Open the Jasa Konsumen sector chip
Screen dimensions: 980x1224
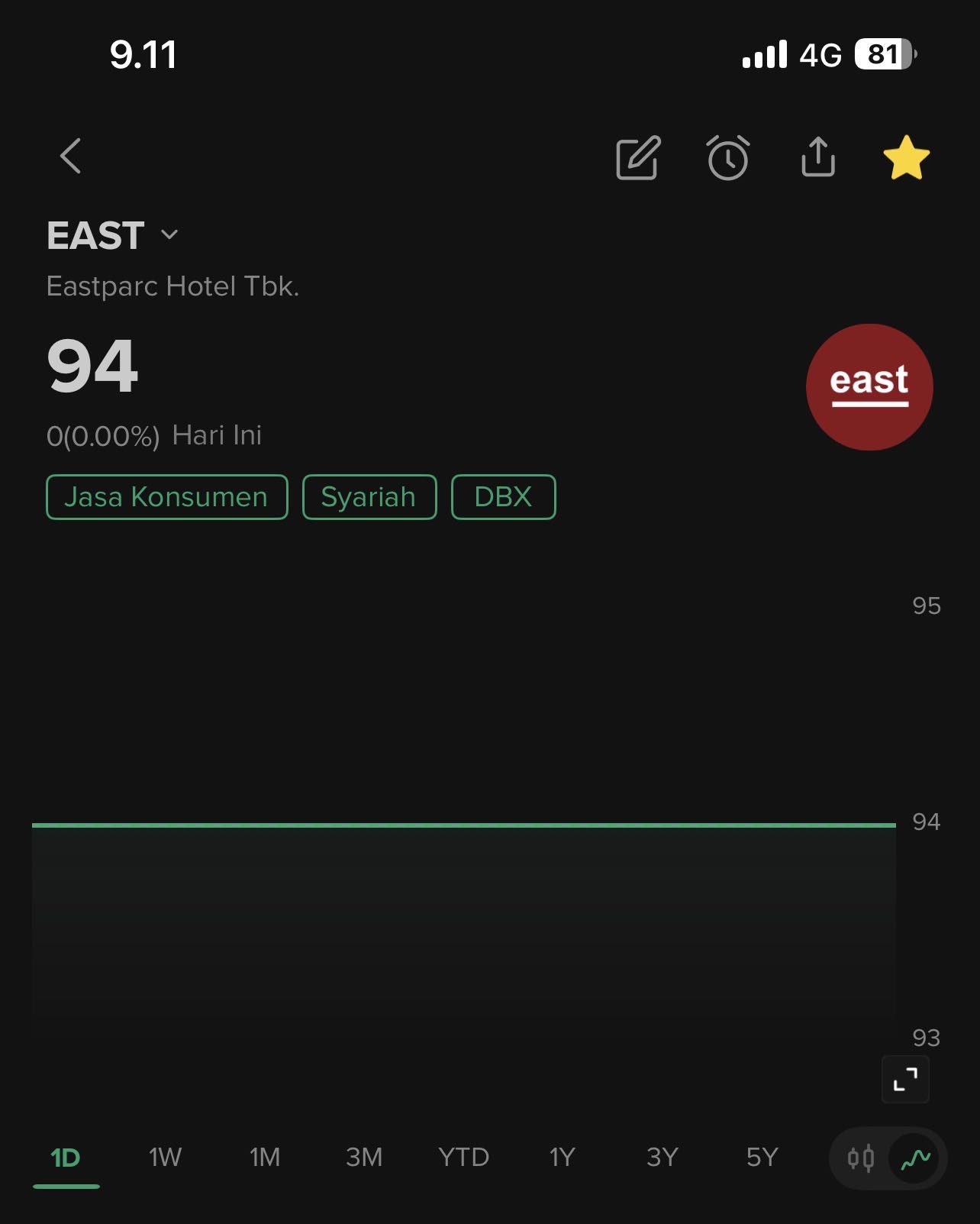(x=166, y=497)
